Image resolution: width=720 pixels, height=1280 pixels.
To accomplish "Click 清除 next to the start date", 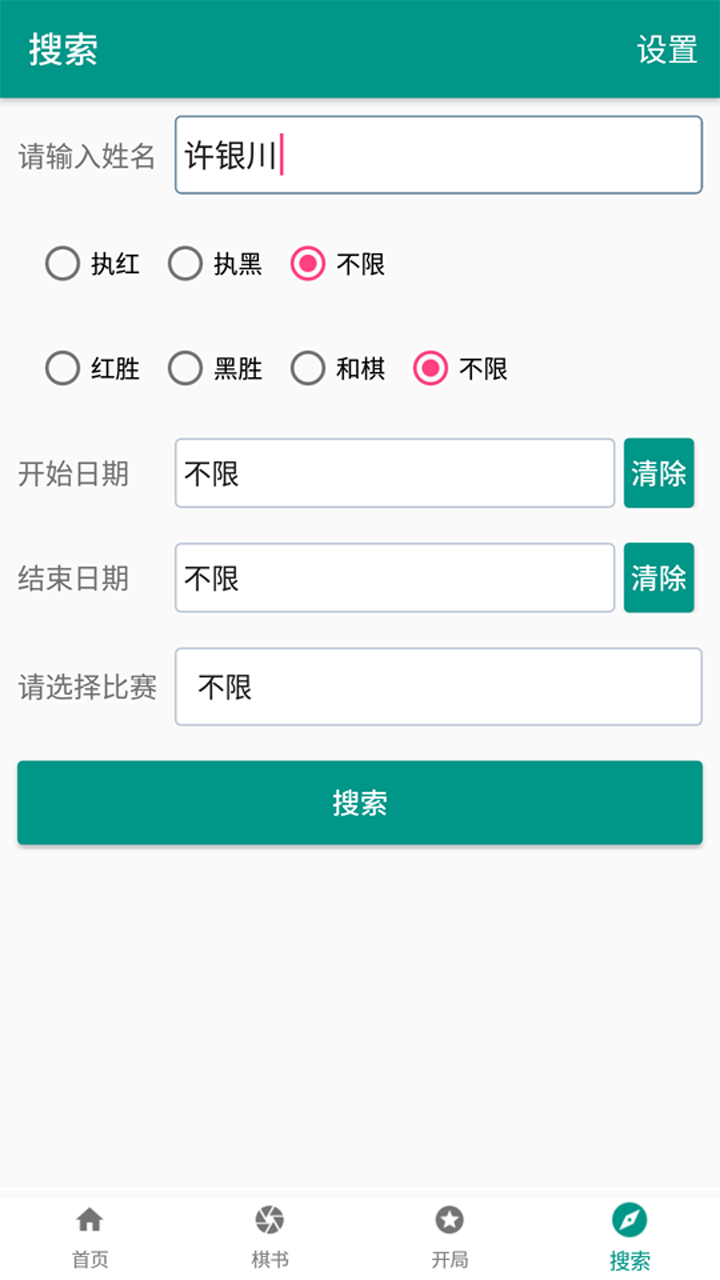I will [659, 472].
